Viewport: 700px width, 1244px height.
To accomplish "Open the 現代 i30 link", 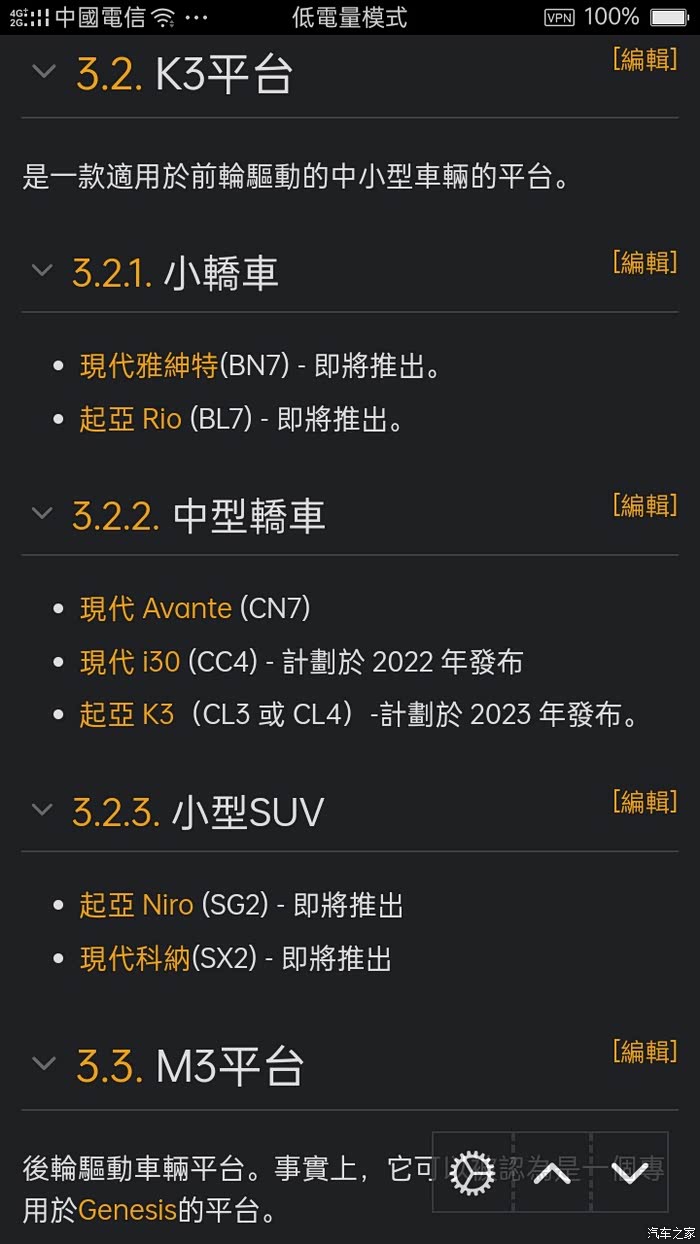I will 130,662.
